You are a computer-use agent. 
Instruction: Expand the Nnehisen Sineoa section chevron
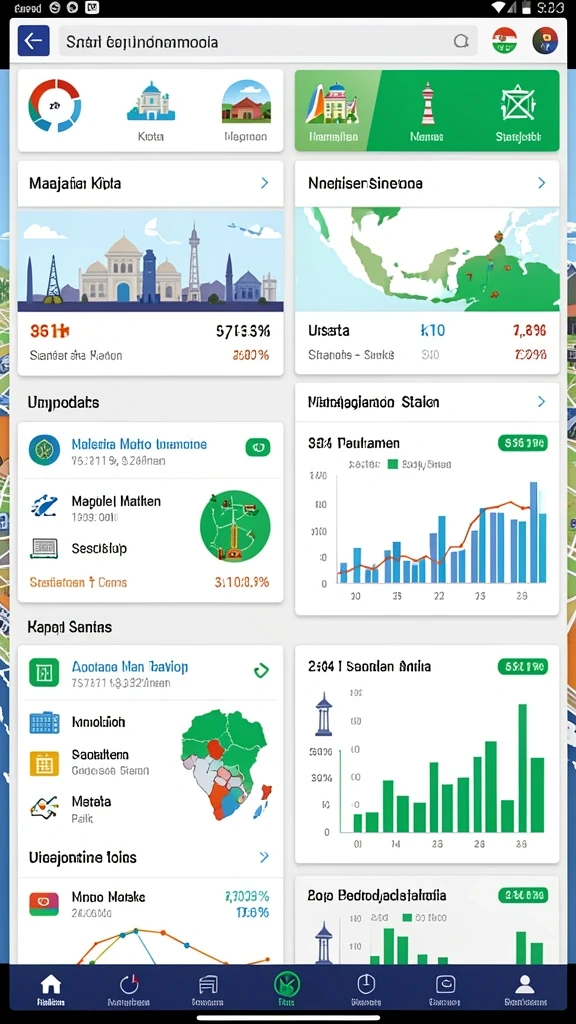coord(541,183)
